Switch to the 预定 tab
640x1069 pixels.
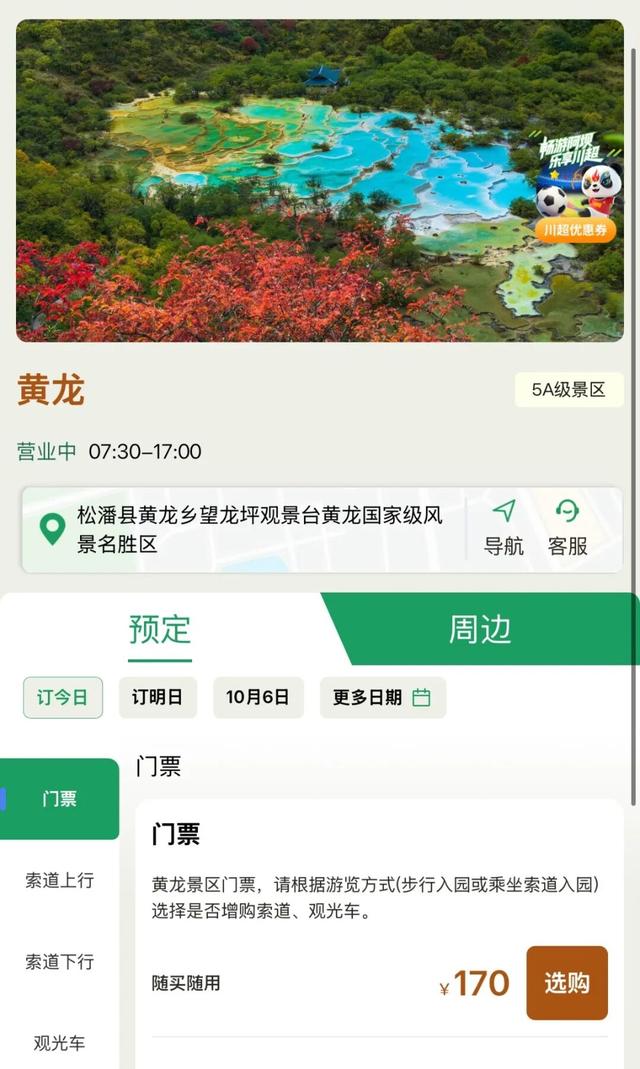click(160, 630)
